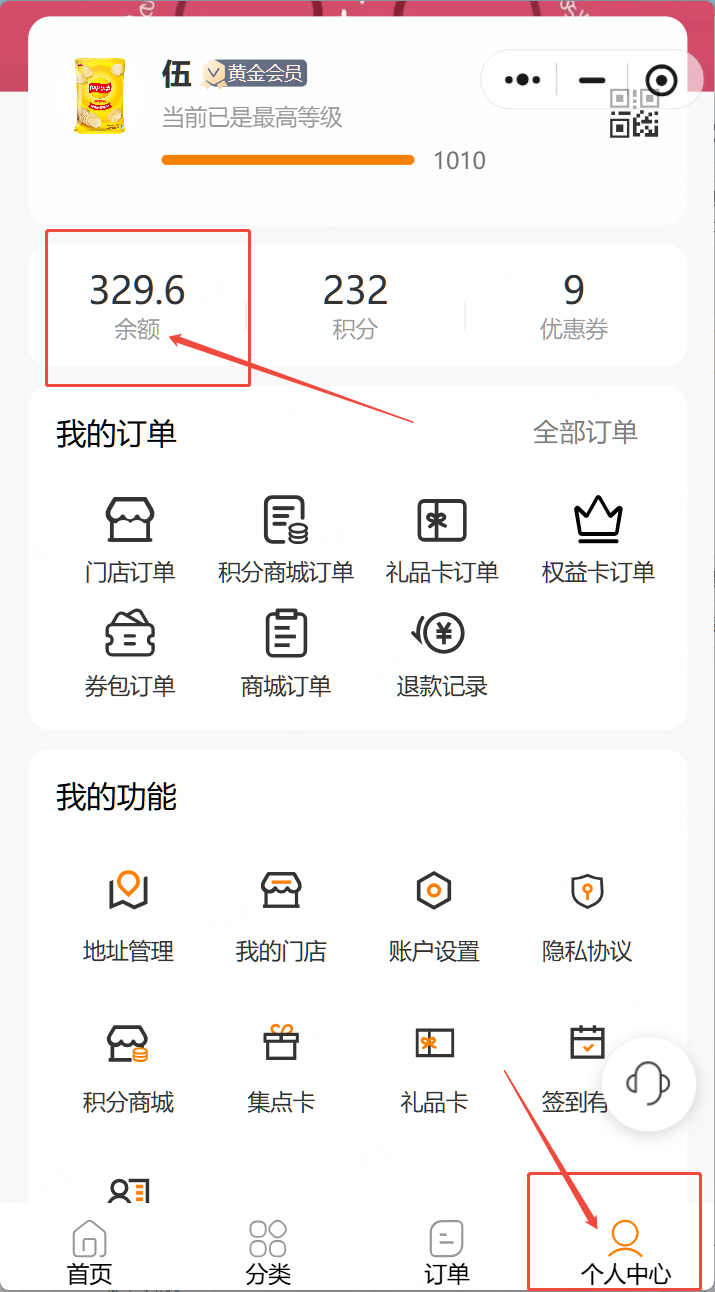Open the 余额 balance details

[x=137, y=306]
